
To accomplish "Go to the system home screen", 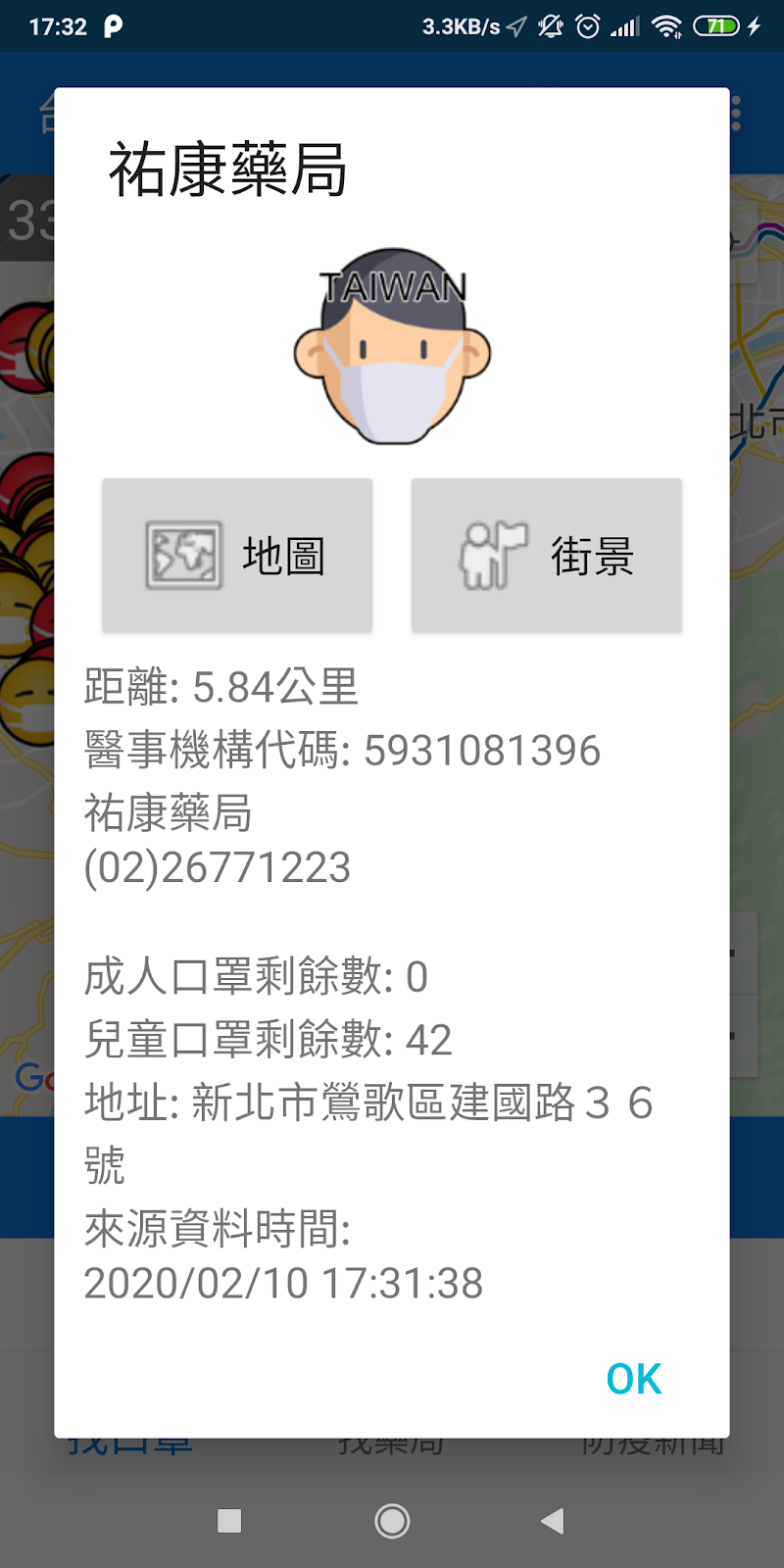I will pos(392,1520).
